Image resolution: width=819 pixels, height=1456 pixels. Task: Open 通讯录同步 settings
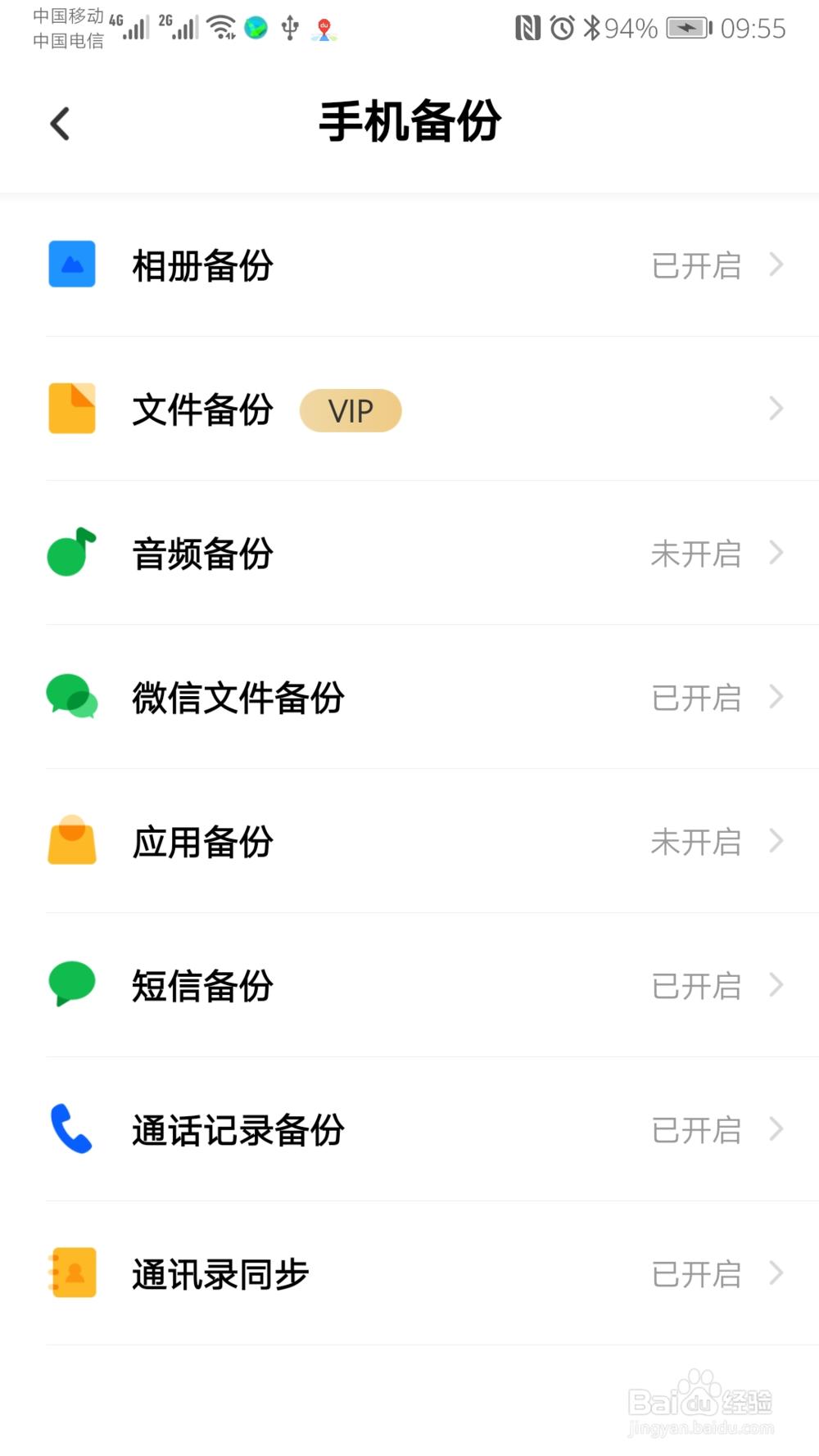point(409,1273)
